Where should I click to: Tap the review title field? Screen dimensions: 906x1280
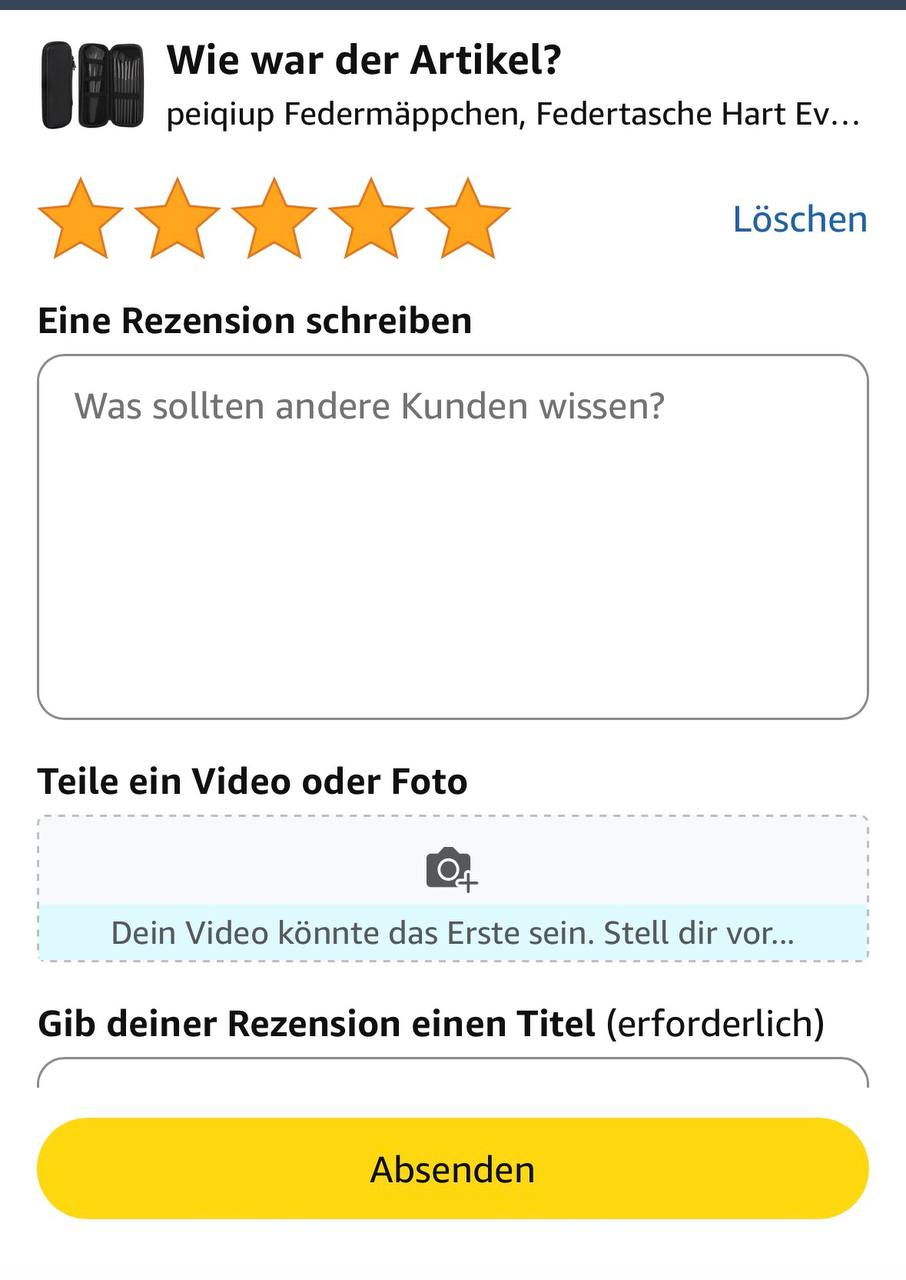(x=452, y=1075)
